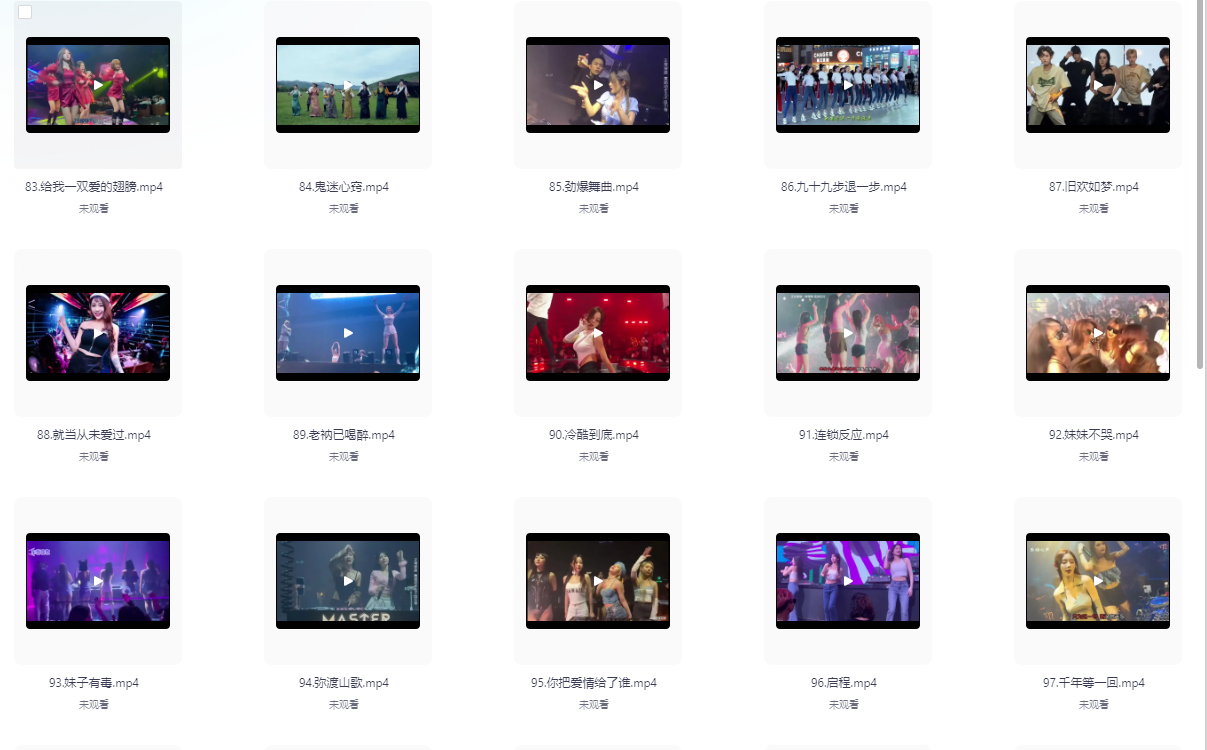This screenshot has height=750, width=1207.
Task: Play 94.弥渡山歌.mp4 video
Action: [x=348, y=581]
